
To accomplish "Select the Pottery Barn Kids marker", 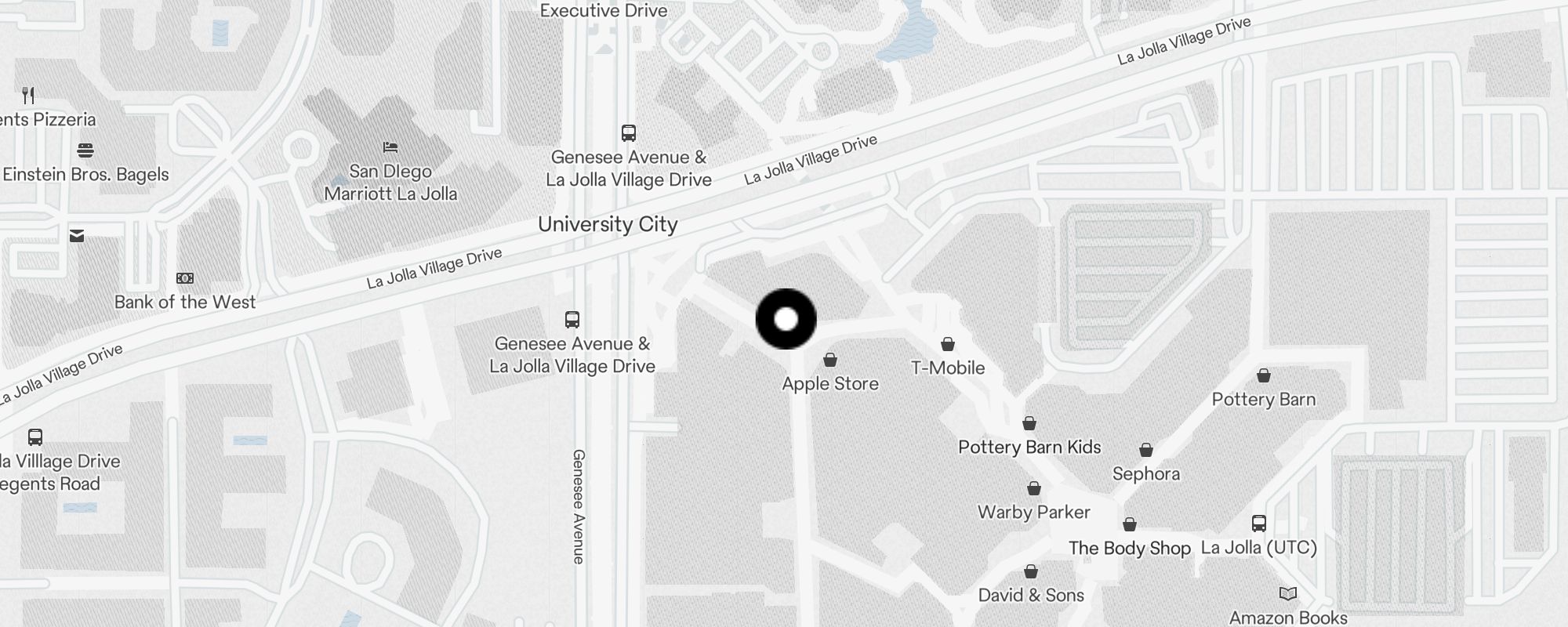I will 1029,424.
